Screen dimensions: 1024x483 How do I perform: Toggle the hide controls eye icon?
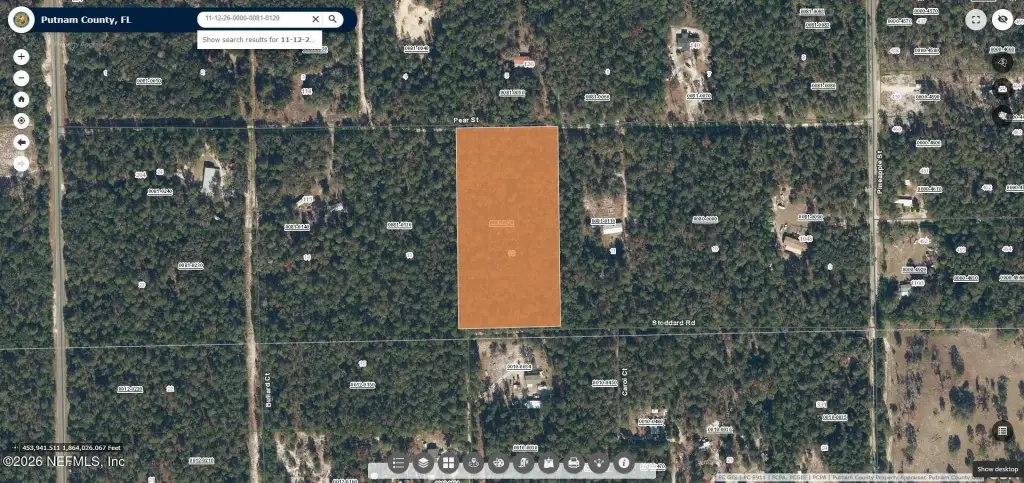pyautogui.click(x=1003, y=19)
